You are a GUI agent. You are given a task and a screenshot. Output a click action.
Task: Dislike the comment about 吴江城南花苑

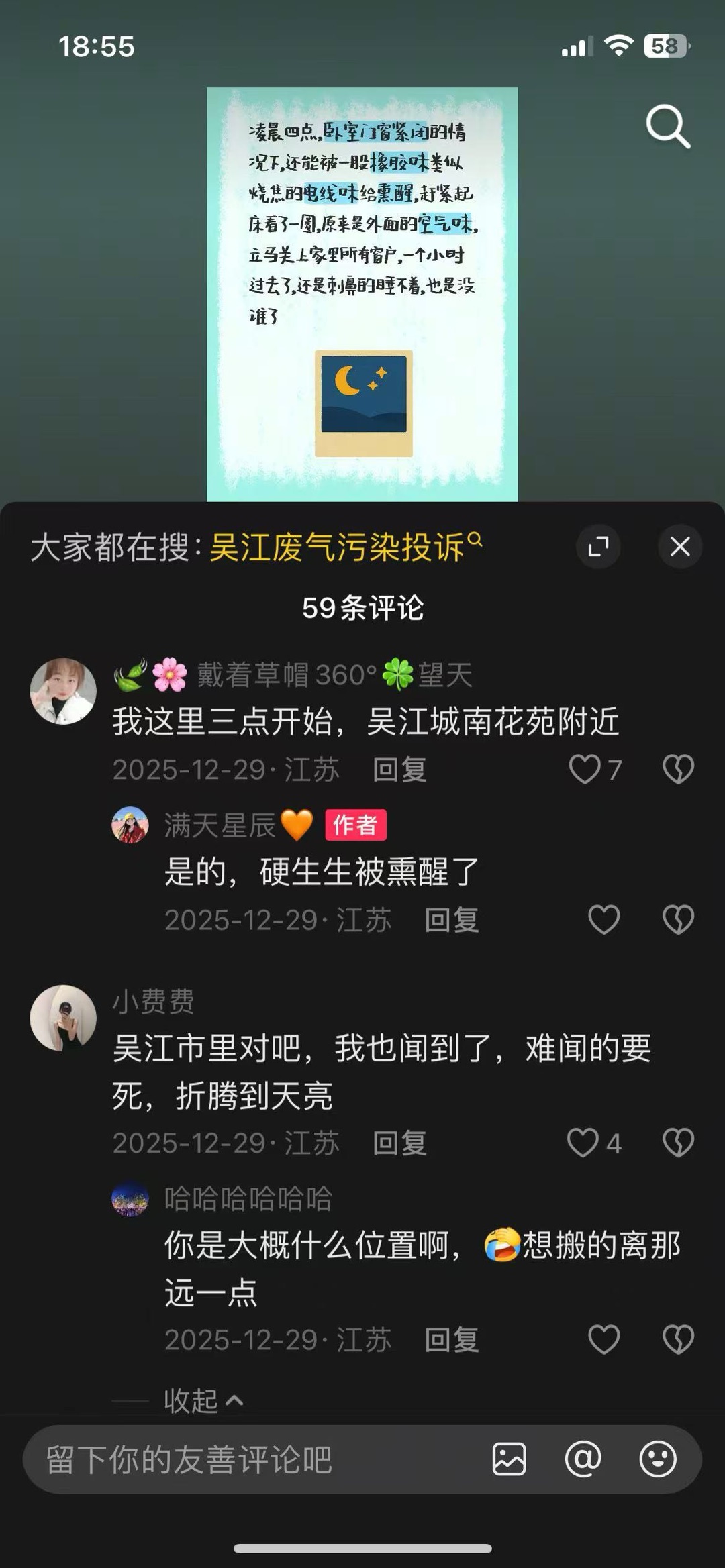point(678,769)
